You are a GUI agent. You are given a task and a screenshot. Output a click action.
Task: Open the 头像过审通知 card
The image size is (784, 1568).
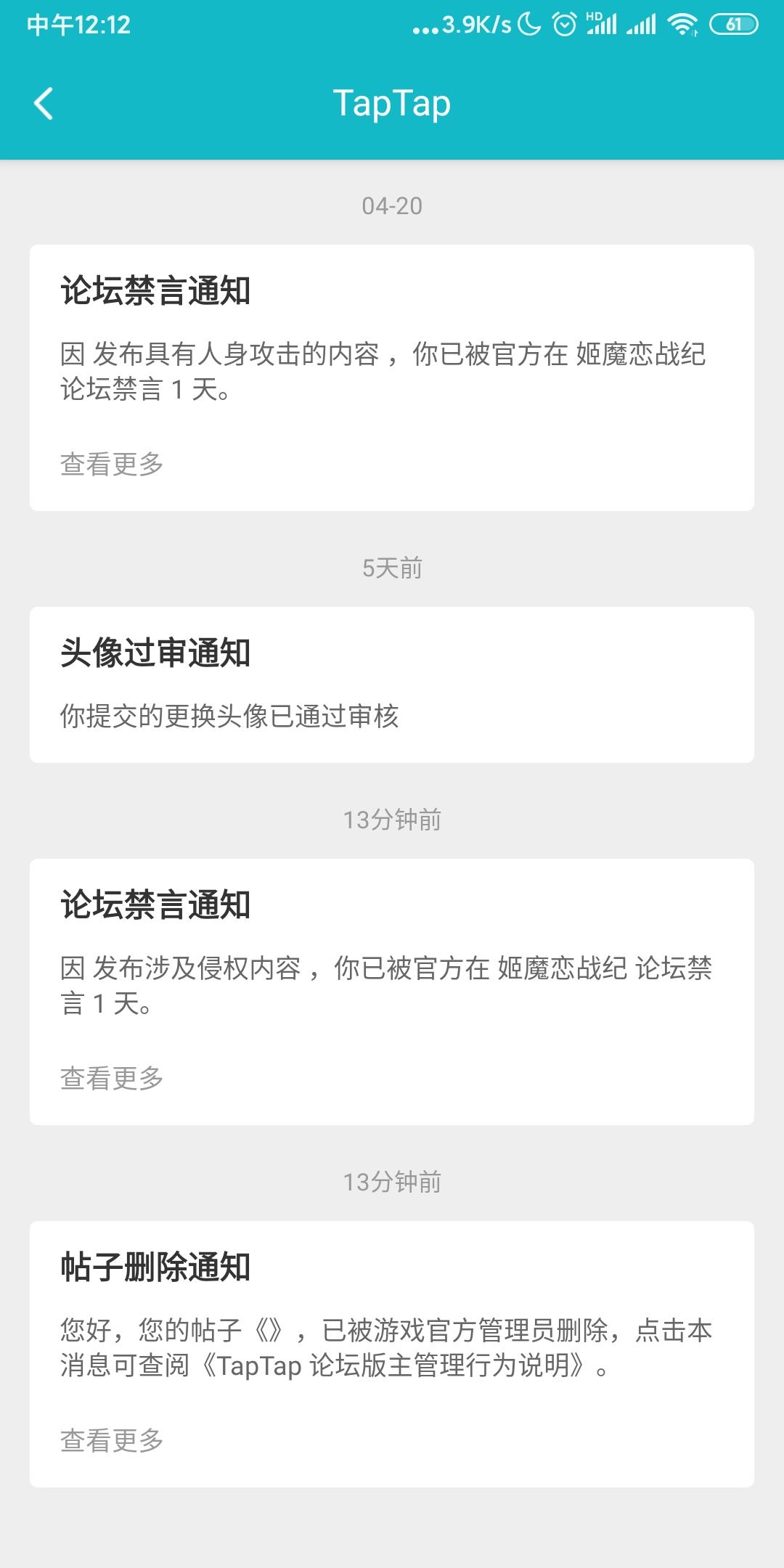click(x=392, y=685)
